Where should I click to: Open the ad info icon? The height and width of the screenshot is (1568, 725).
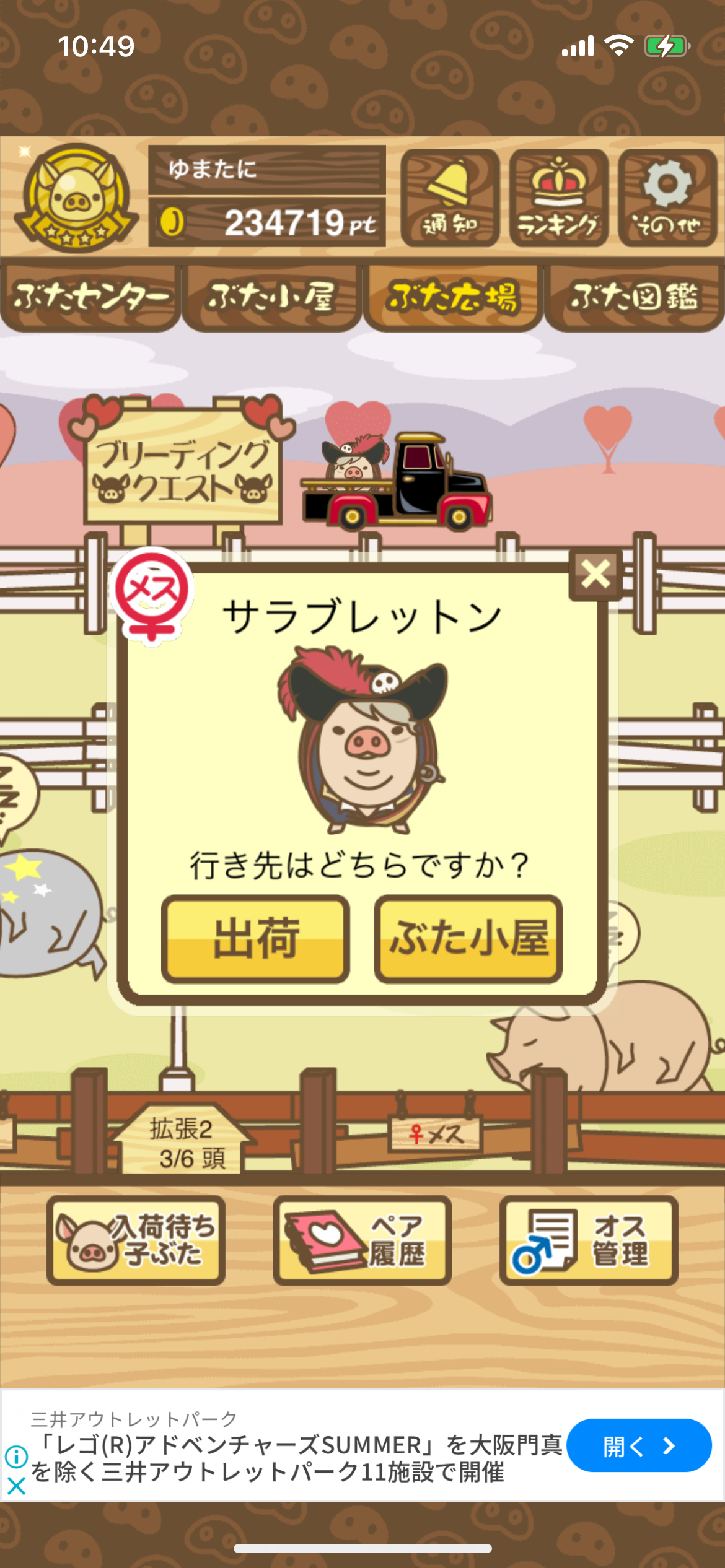click(x=16, y=1457)
